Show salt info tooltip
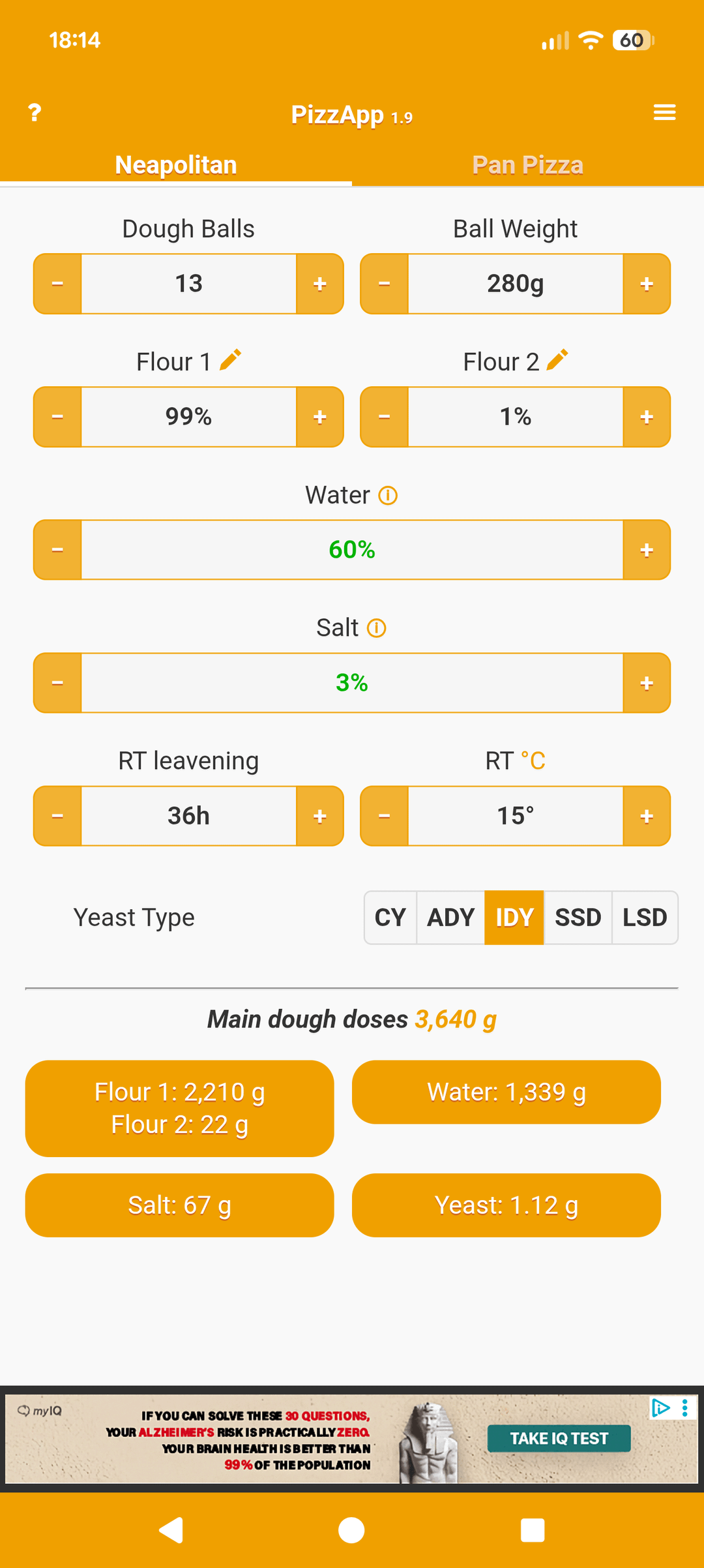704x1568 pixels. [x=377, y=628]
